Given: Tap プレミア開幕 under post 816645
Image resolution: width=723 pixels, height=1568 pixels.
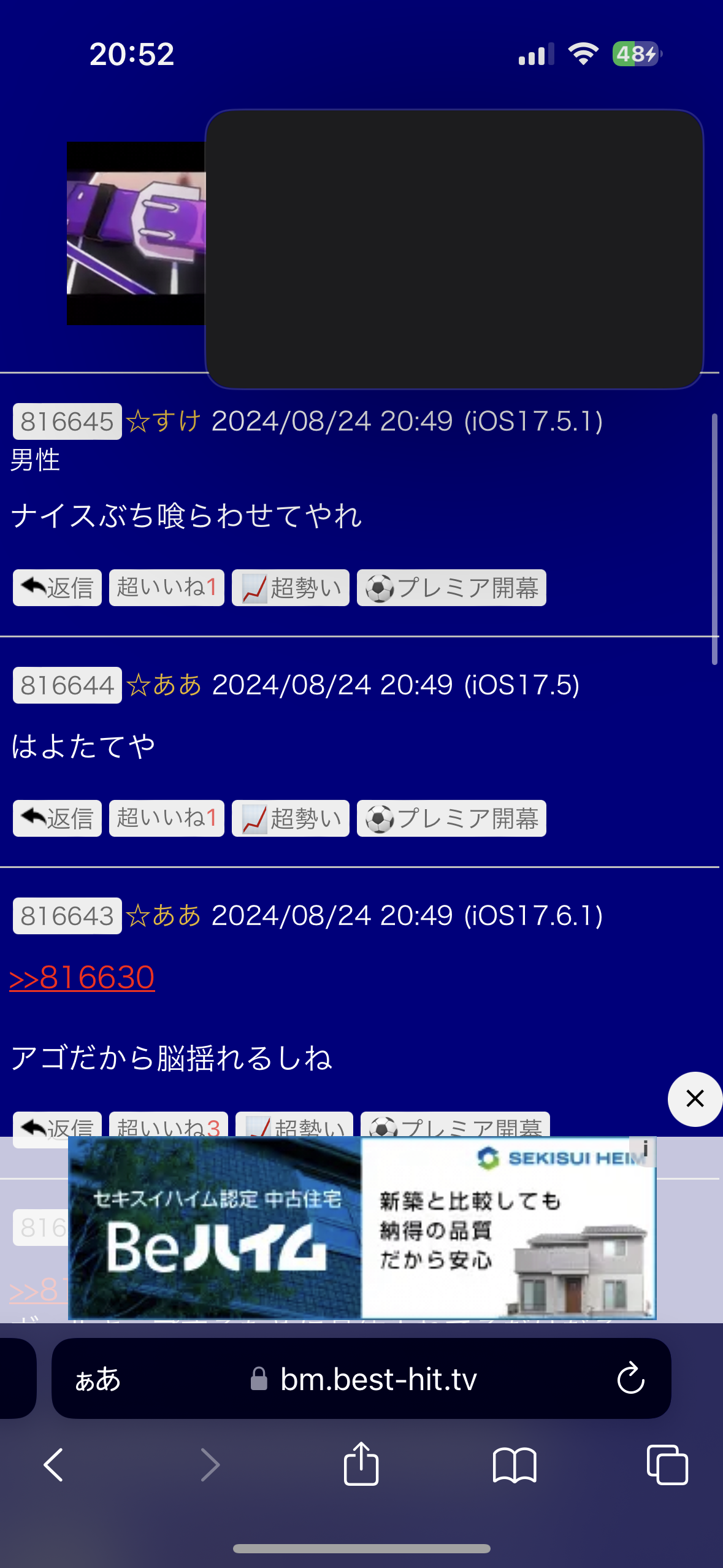Looking at the screenshot, I should 451,588.
